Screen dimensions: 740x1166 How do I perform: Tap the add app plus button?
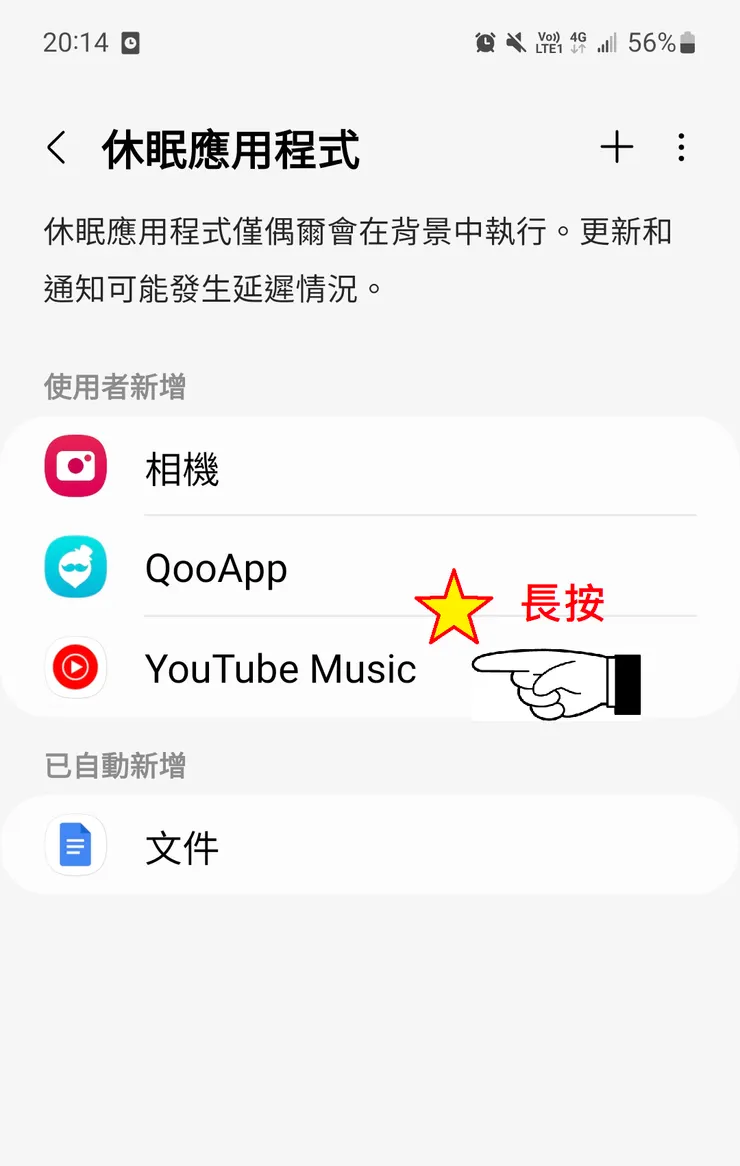click(x=617, y=147)
